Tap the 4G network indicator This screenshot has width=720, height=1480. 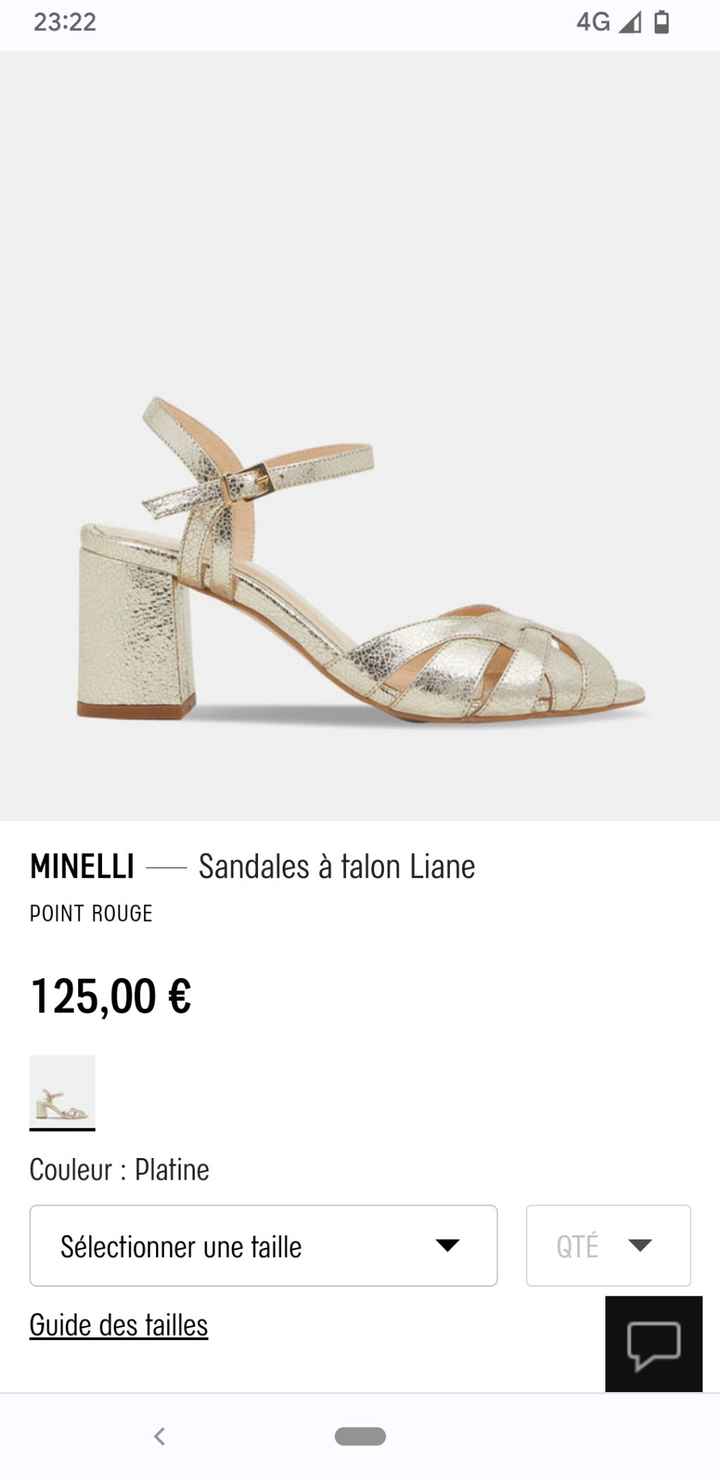point(590,22)
